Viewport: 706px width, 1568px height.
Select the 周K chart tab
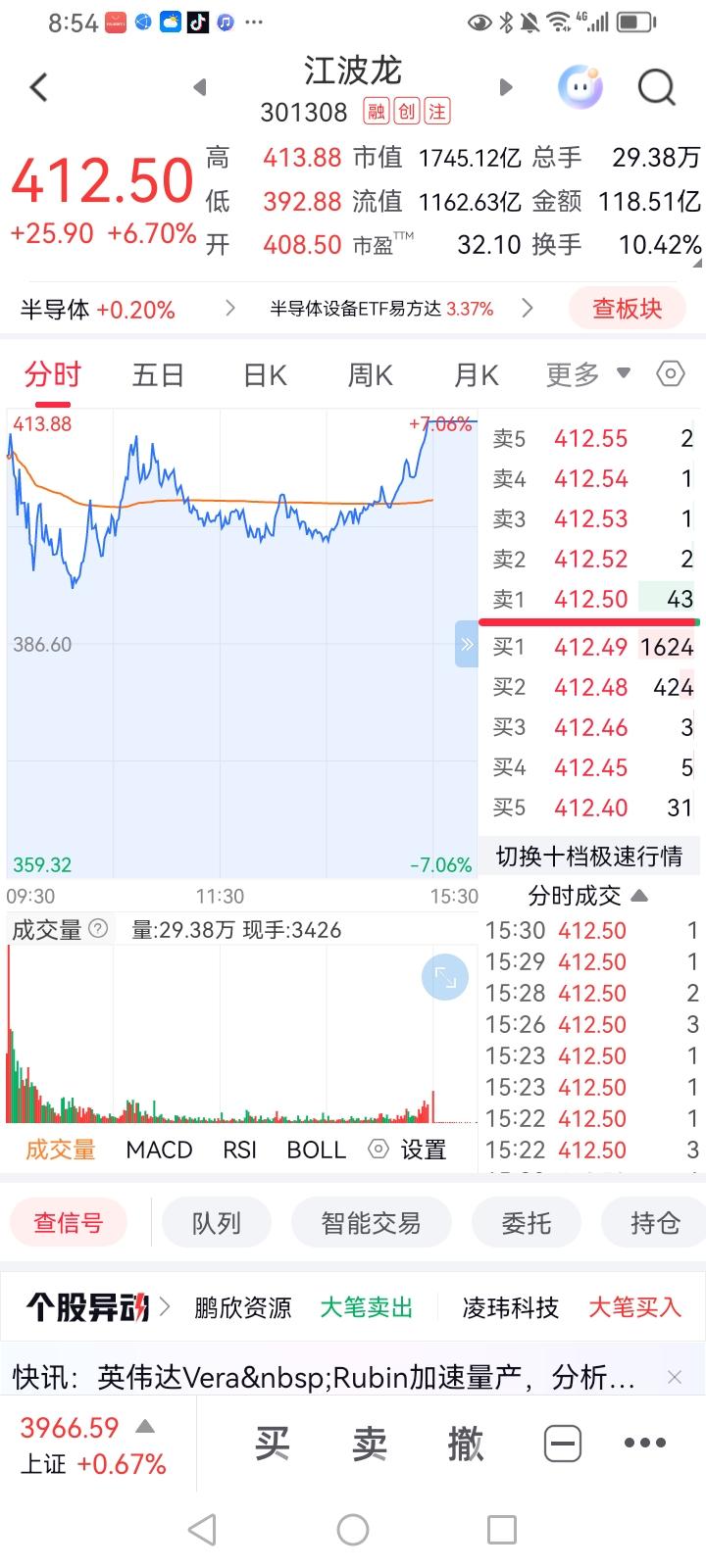pos(371,375)
